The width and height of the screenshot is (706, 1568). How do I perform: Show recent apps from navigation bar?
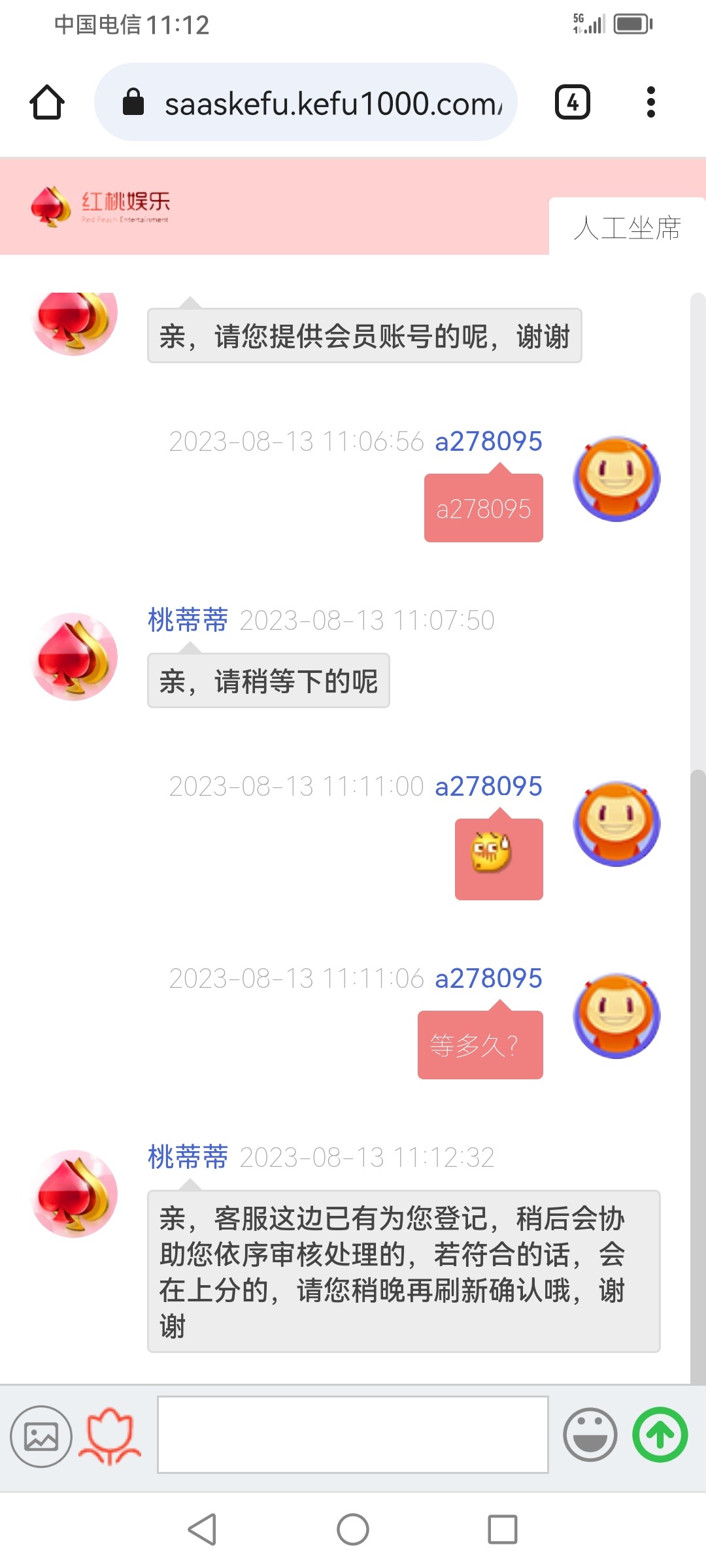click(502, 1529)
